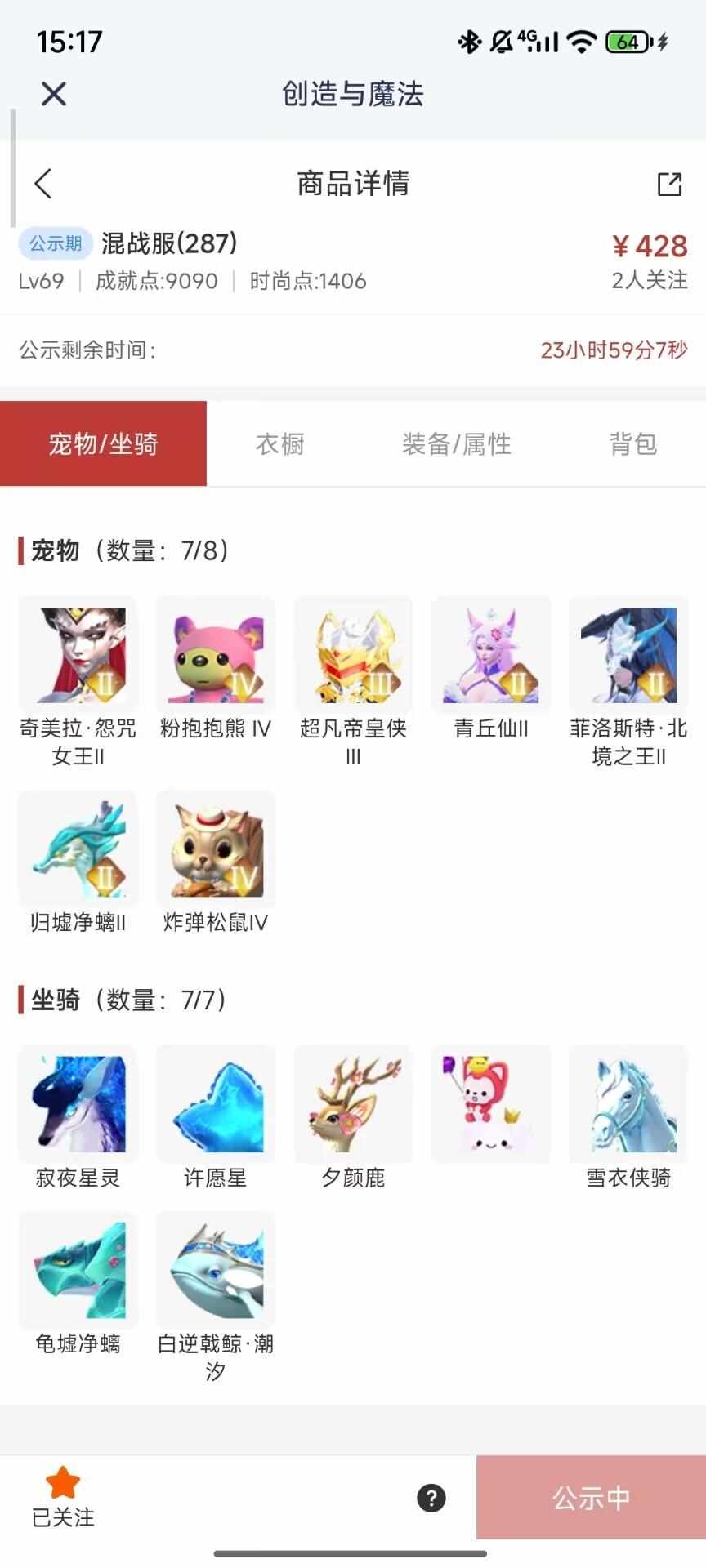Unfollow this listing via 已关注 star
Screen dimensions: 706x1568
63,1496
